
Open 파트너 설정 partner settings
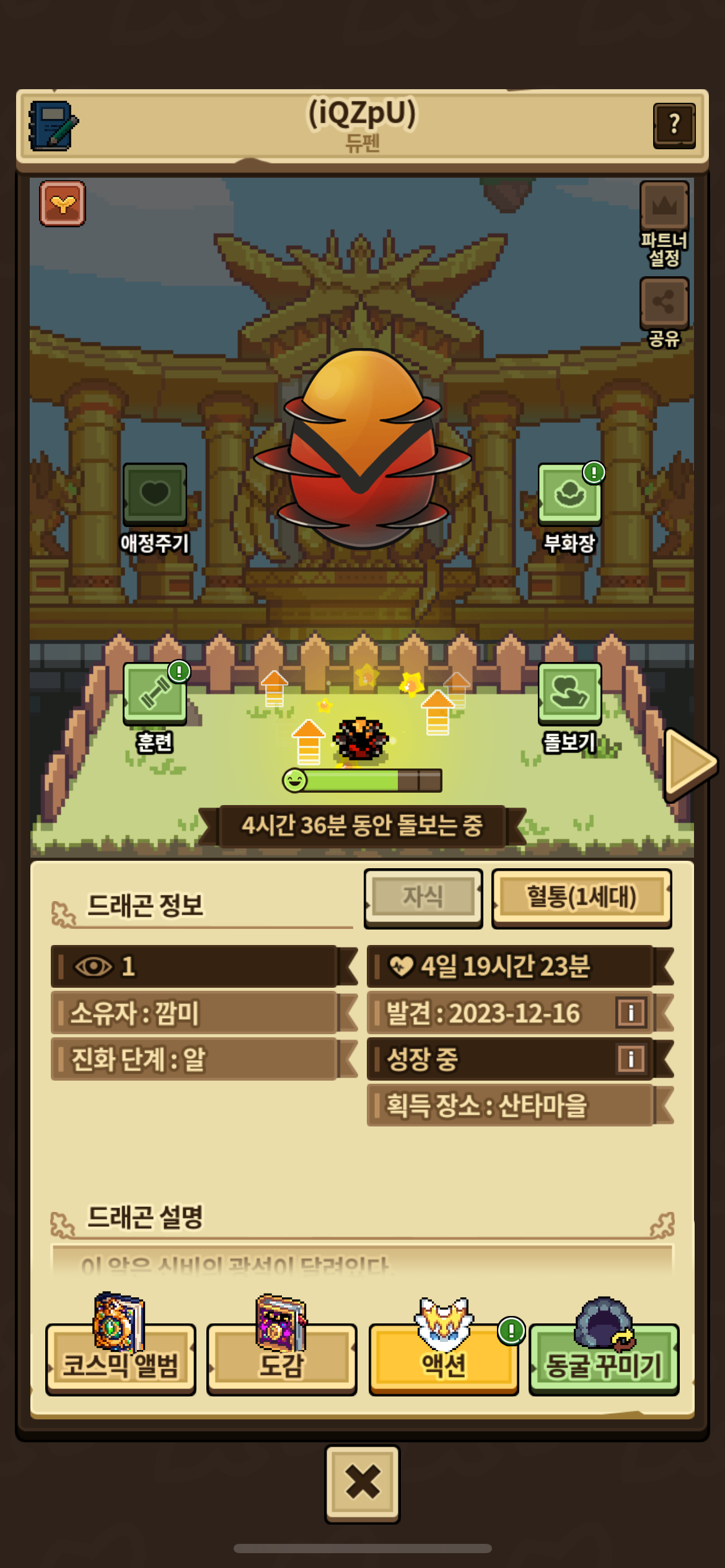click(x=664, y=206)
